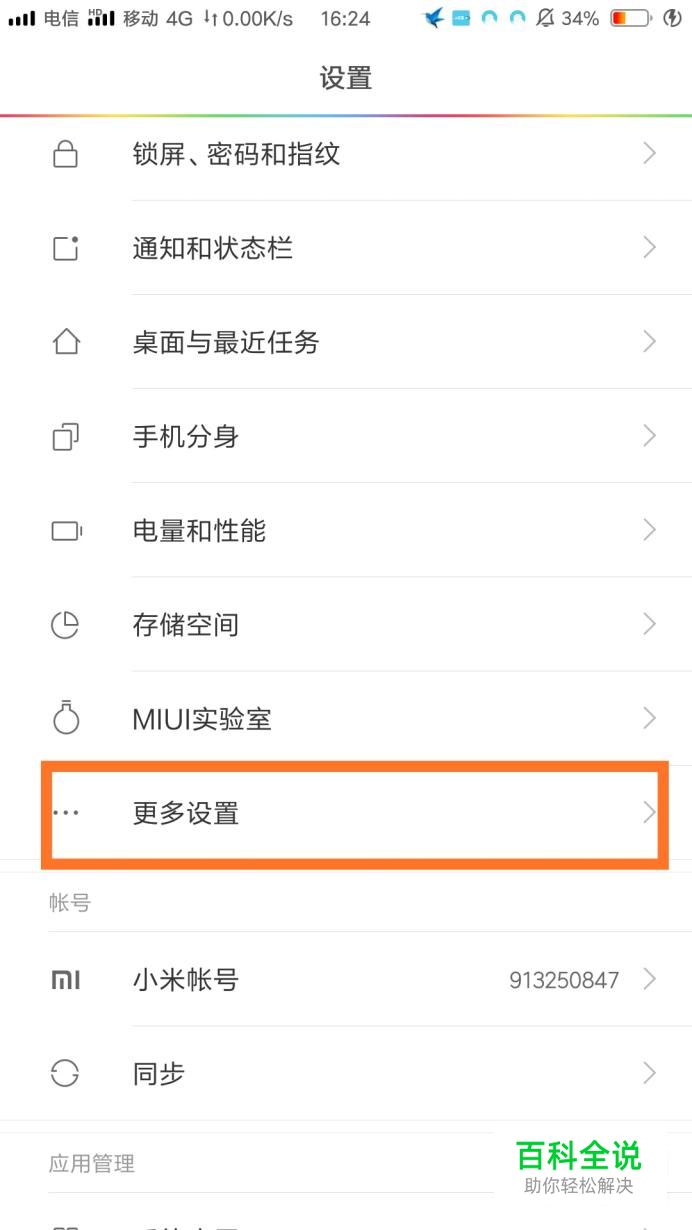
Task: Enter MIUI实验室
Action: pyautogui.click(x=346, y=718)
